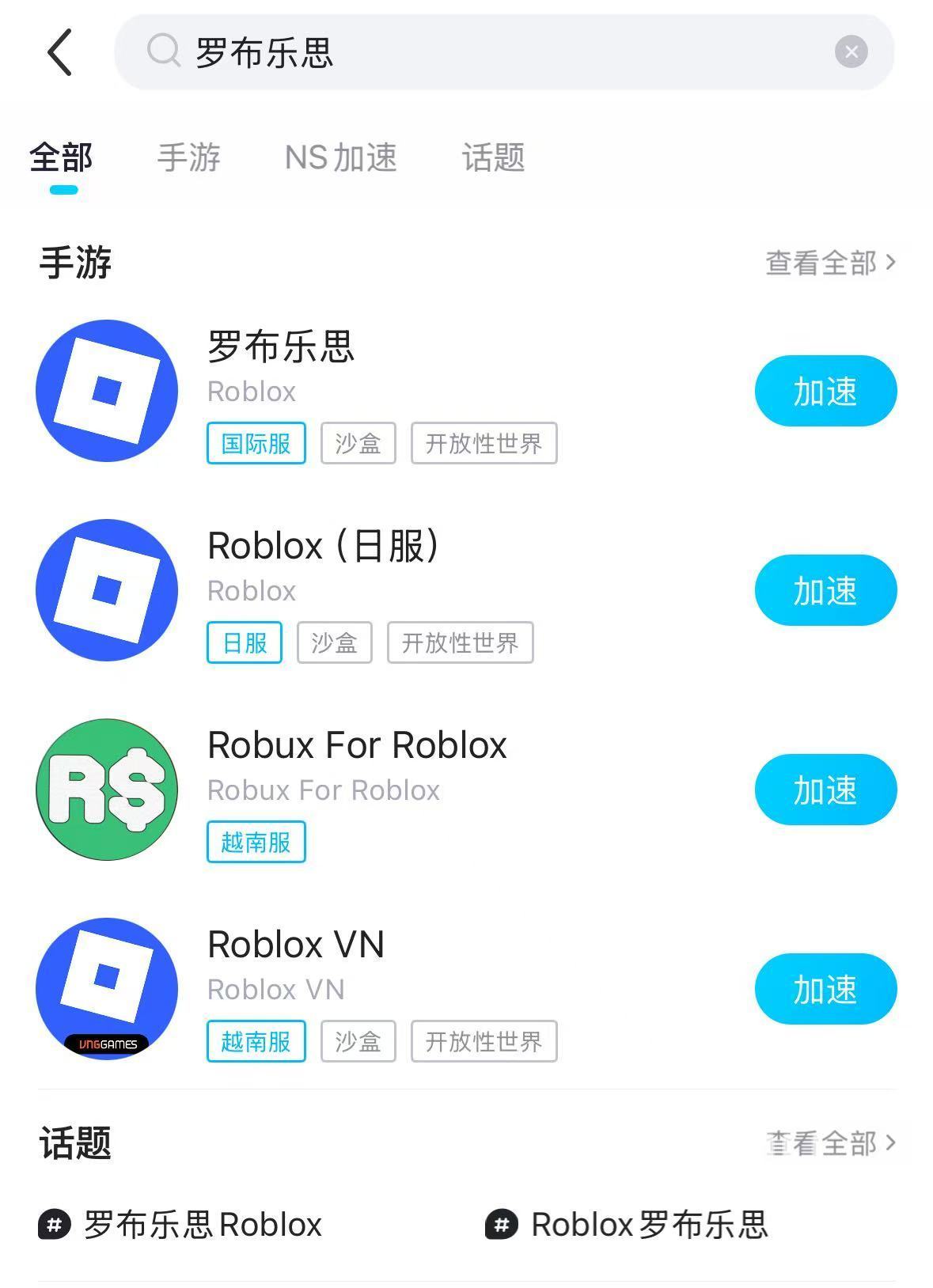Select the 全部 tab
This screenshot has width=933, height=1288.
[x=62, y=157]
